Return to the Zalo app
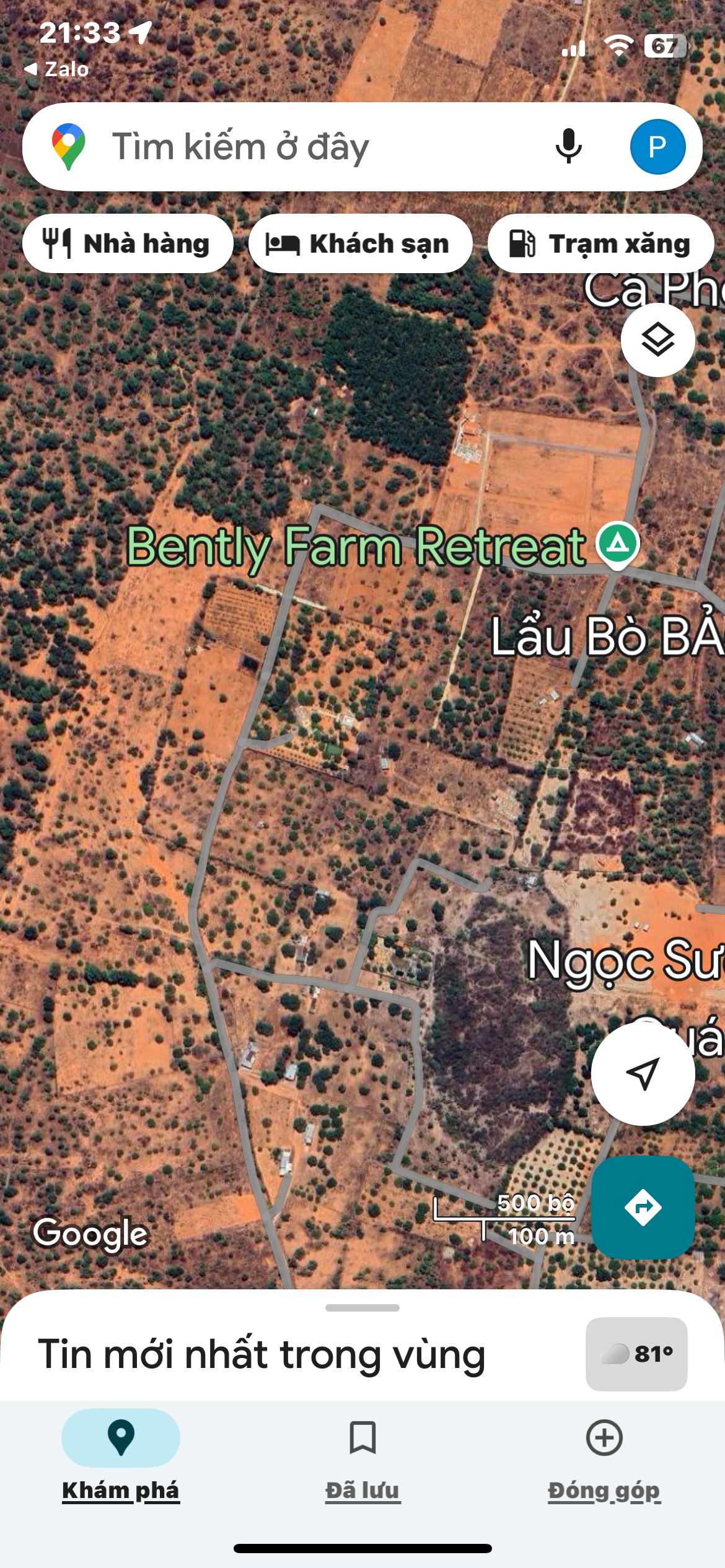 (x=56, y=69)
